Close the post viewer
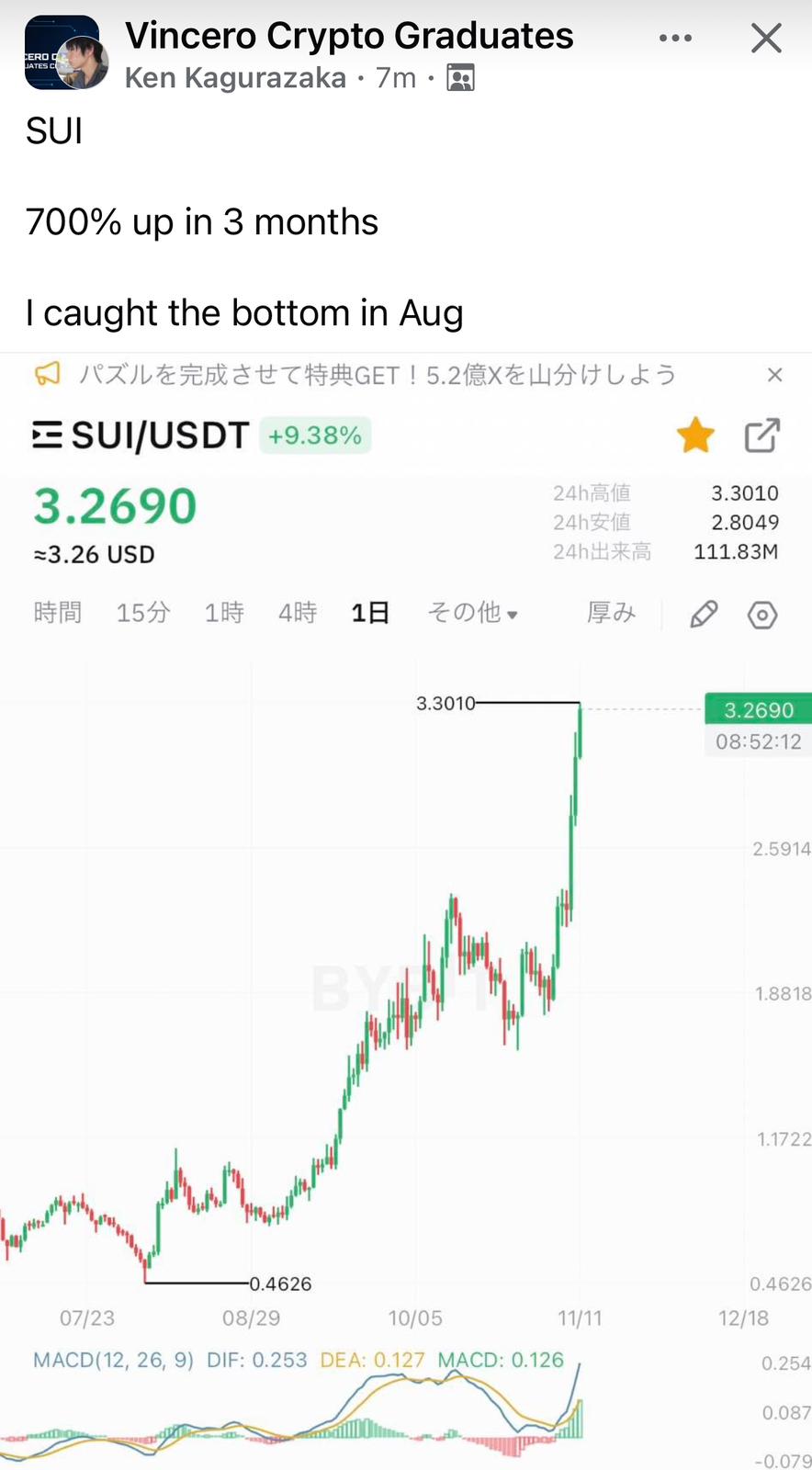Screen dimensions: 812x1470 click(766, 39)
